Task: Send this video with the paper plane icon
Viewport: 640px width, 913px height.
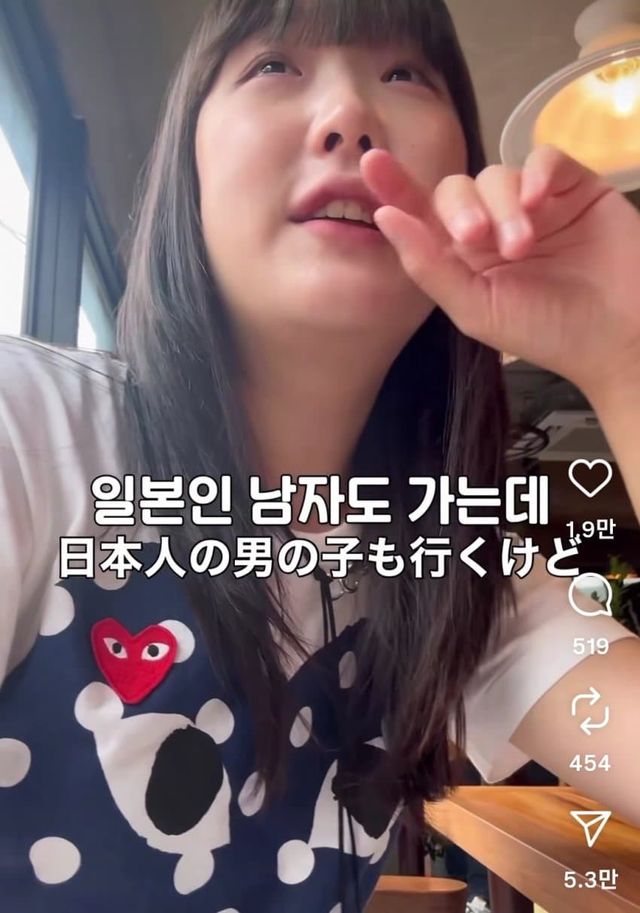Action: point(590,828)
